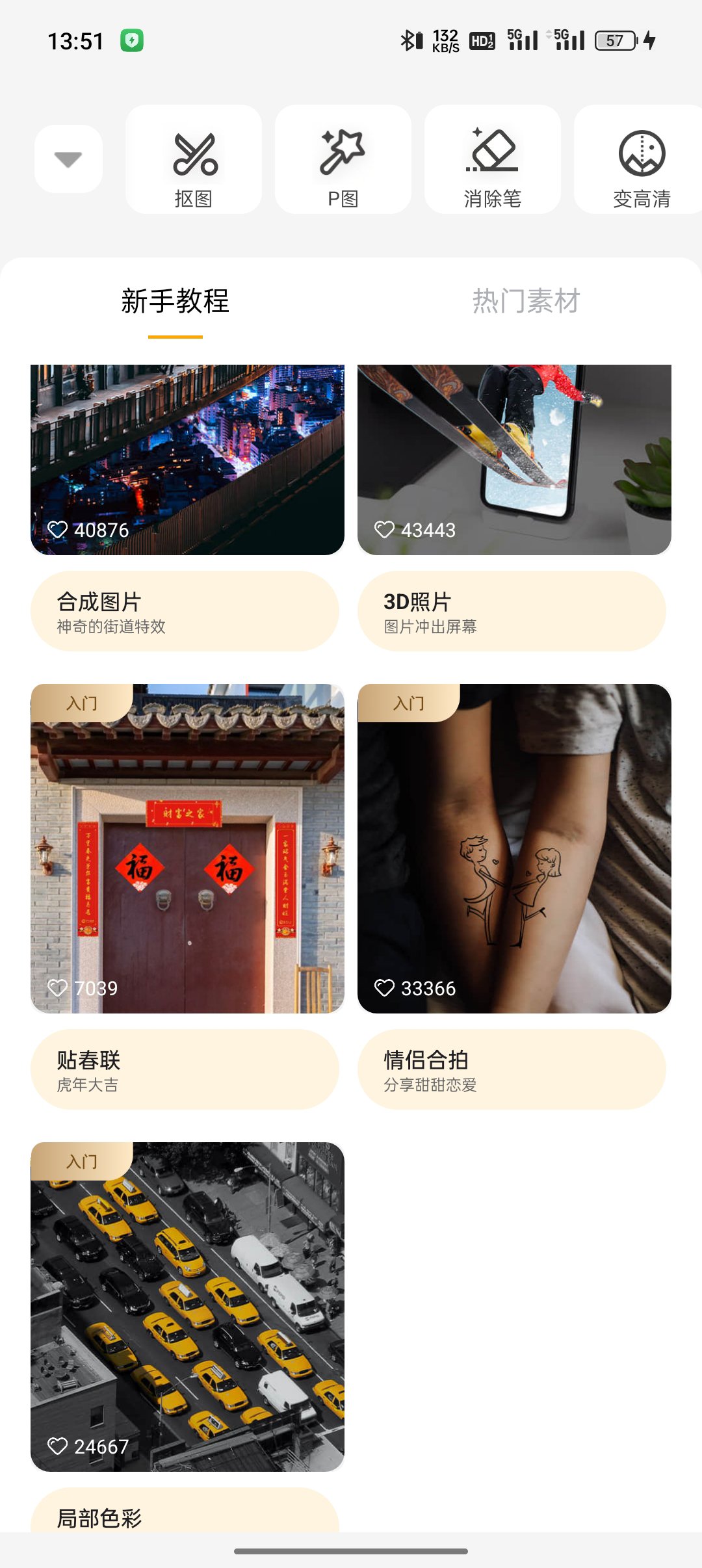The image size is (702, 1568).
Task: Open the P图 editing tool
Action: click(343, 160)
